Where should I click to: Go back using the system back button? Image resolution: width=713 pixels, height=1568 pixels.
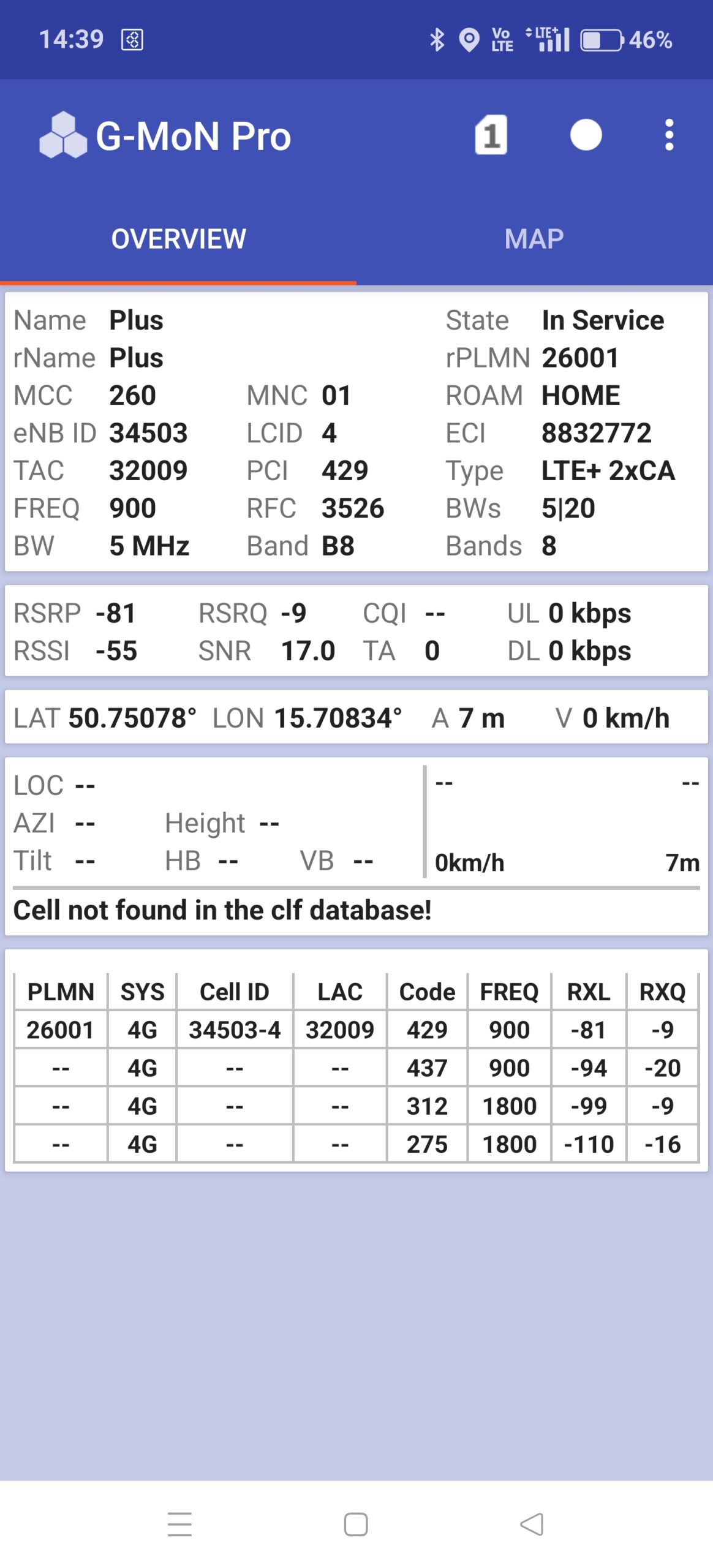[532, 1523]
